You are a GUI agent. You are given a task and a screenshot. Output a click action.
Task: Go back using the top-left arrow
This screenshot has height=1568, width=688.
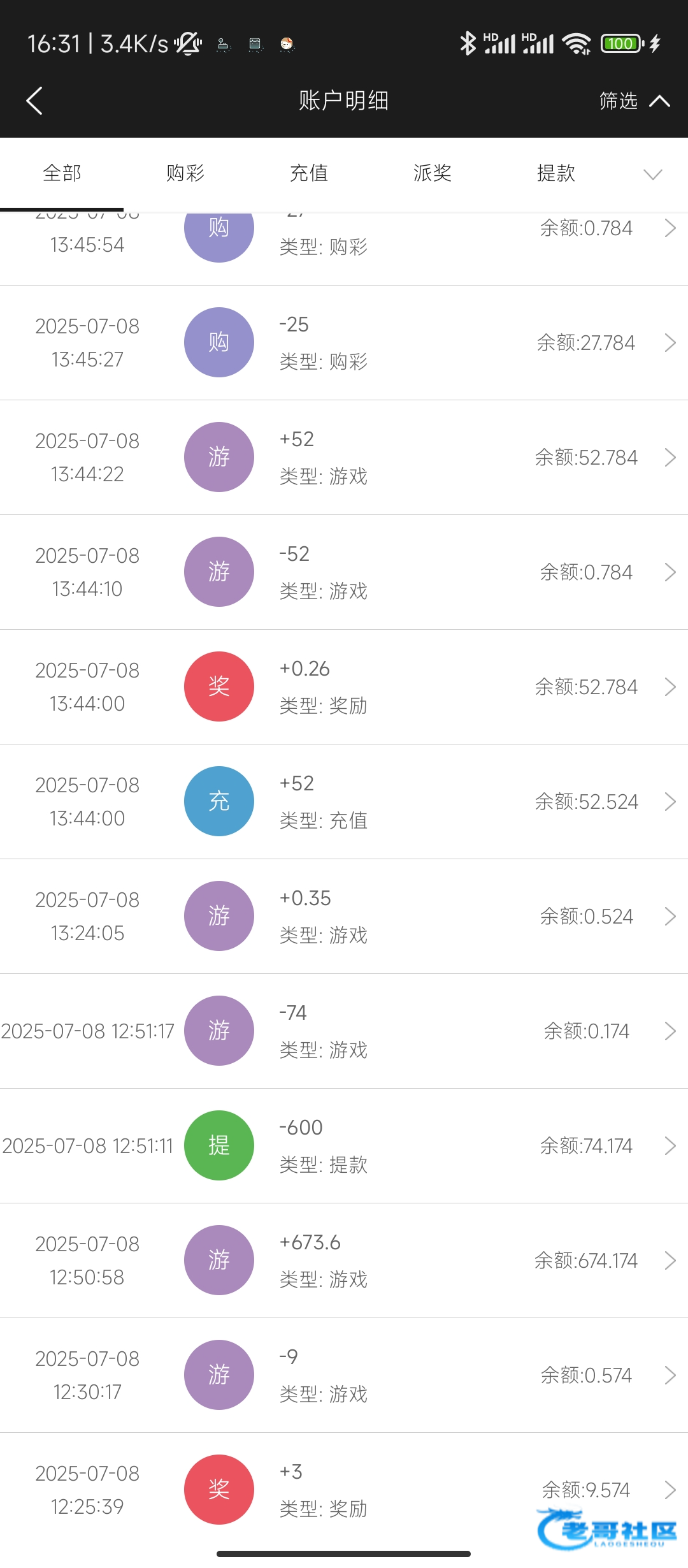tap(34, 101)
